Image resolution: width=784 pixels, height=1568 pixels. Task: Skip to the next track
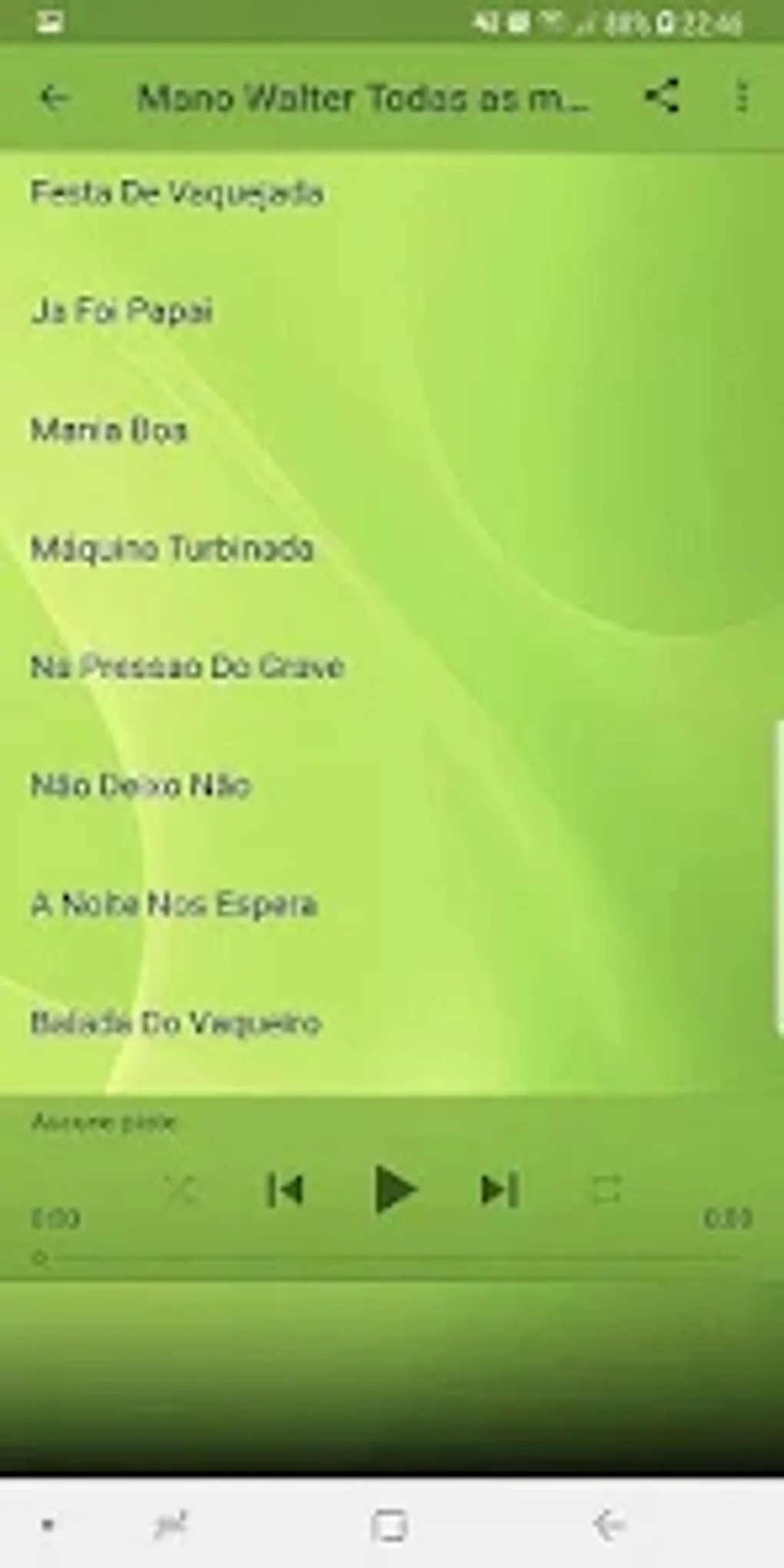(x=500, y=1191)
